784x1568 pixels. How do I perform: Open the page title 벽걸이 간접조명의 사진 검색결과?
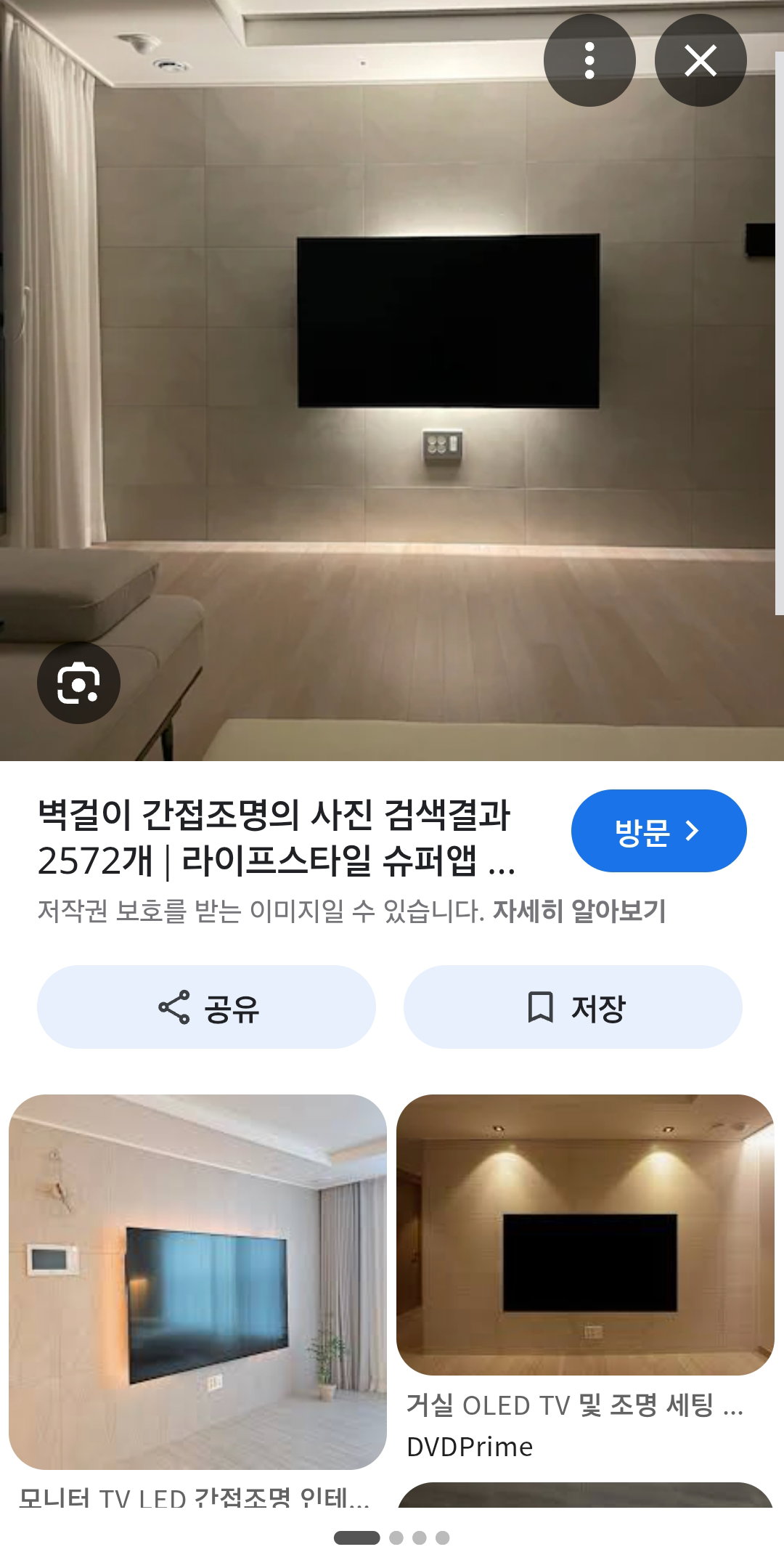tap(277, 837)
